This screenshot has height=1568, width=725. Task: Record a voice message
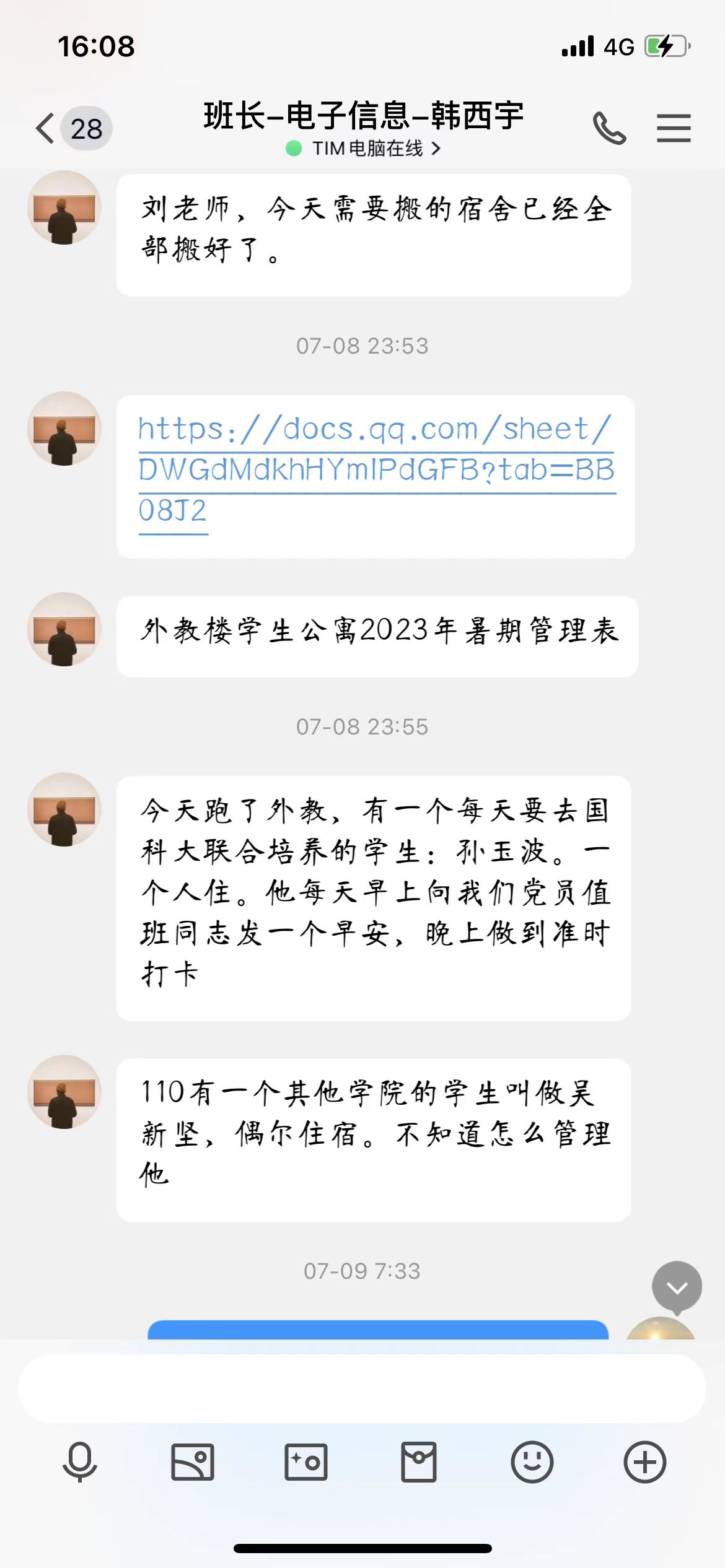pos(80,1463)
